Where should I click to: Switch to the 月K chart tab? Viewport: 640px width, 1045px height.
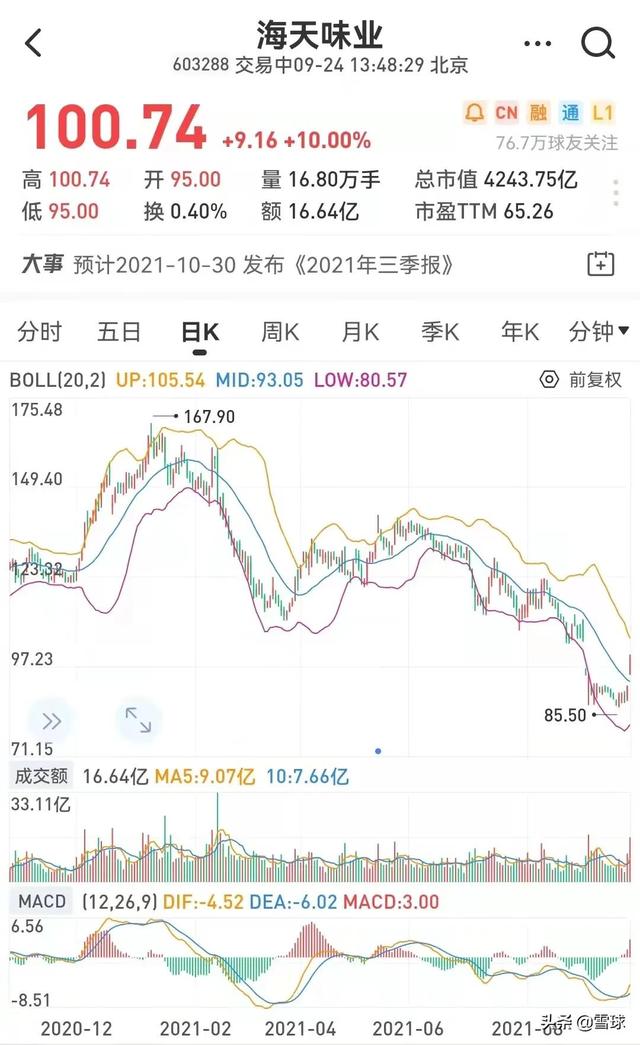pyautogui.click(x=360, y=331)
